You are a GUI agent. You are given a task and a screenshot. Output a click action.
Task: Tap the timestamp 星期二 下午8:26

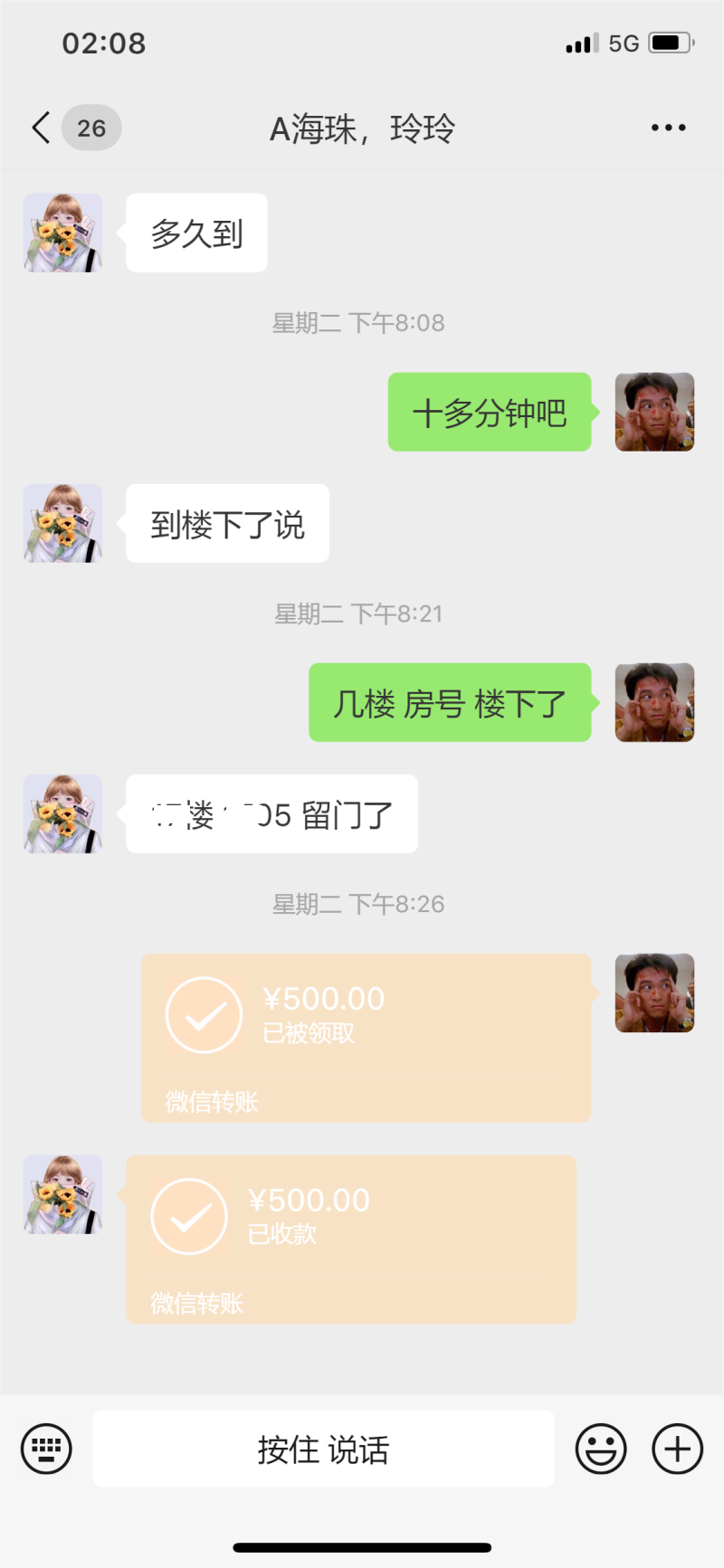point(359,903)
